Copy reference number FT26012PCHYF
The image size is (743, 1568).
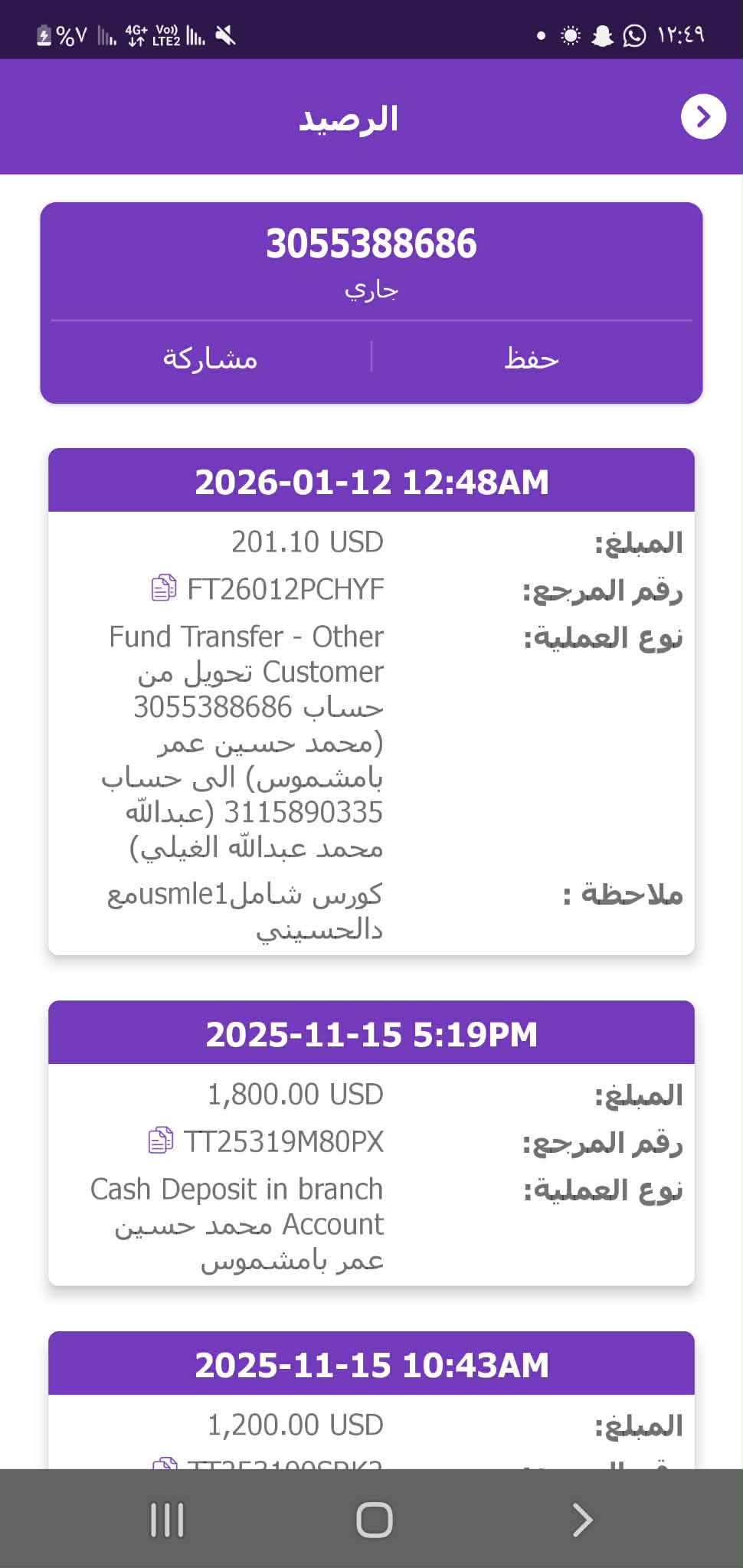point(164,588)
